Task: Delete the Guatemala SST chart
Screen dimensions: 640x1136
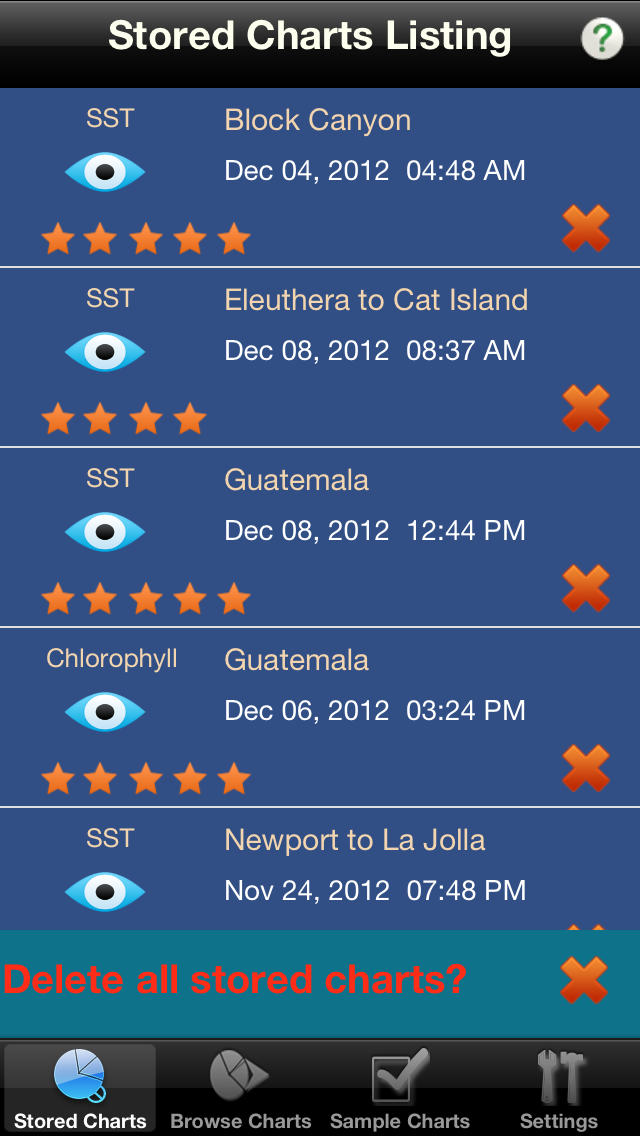Action: pos(586,588)
